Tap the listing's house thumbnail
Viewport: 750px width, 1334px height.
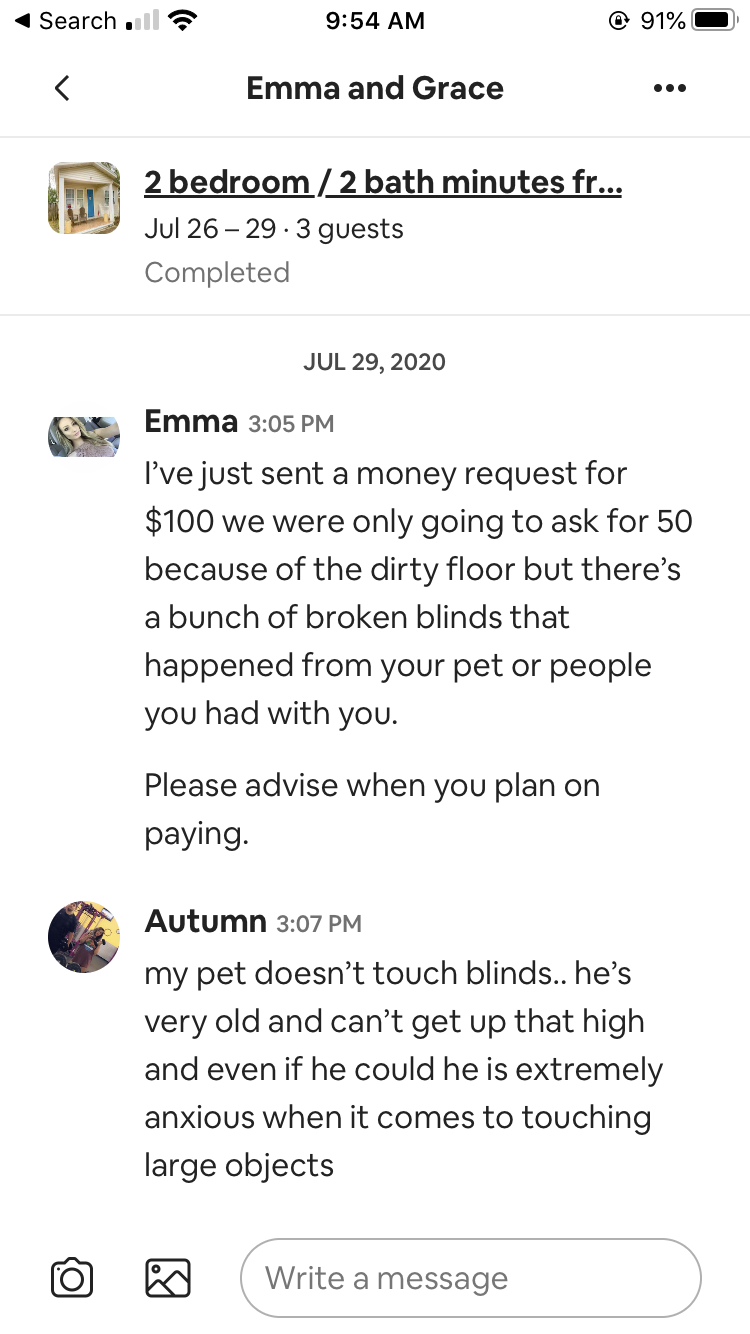pos(84,198)
